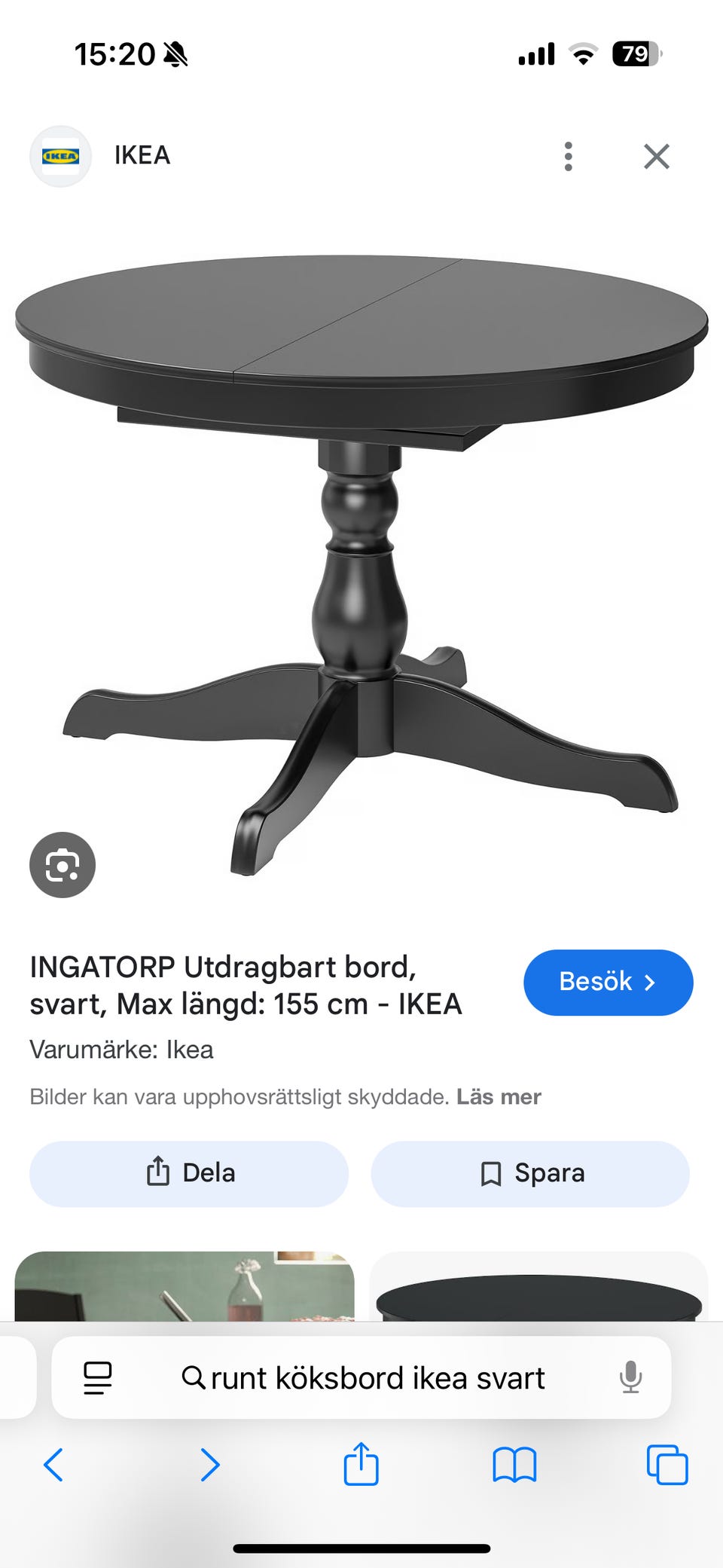Tap Läs mer about copyright

tap(498, 1097)
